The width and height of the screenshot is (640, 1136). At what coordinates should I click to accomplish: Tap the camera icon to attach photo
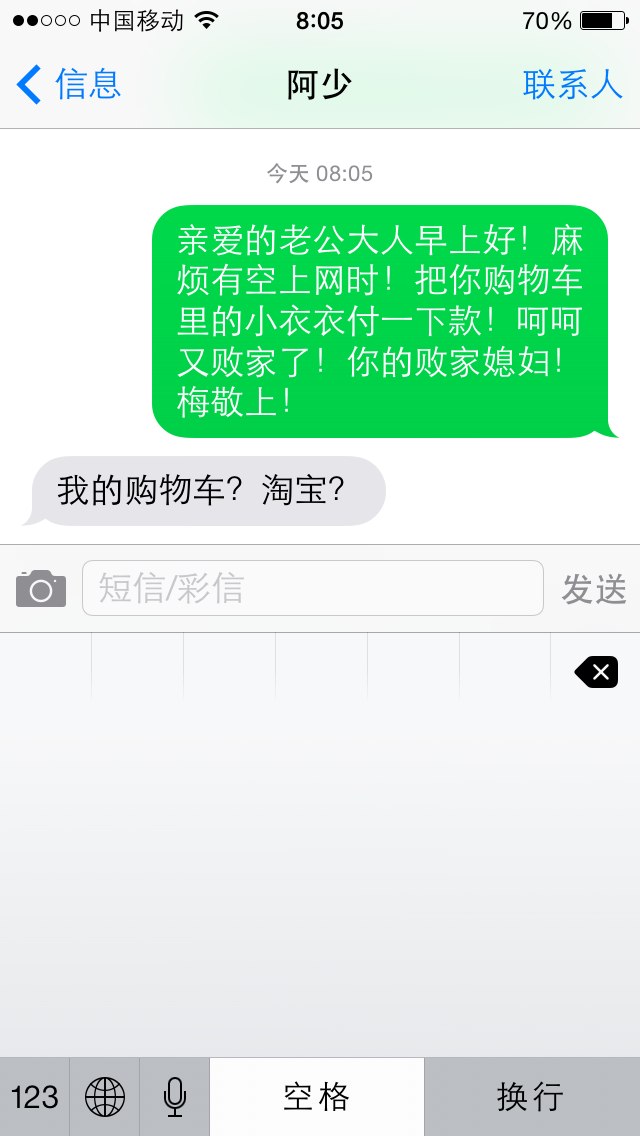coord(41,588)
